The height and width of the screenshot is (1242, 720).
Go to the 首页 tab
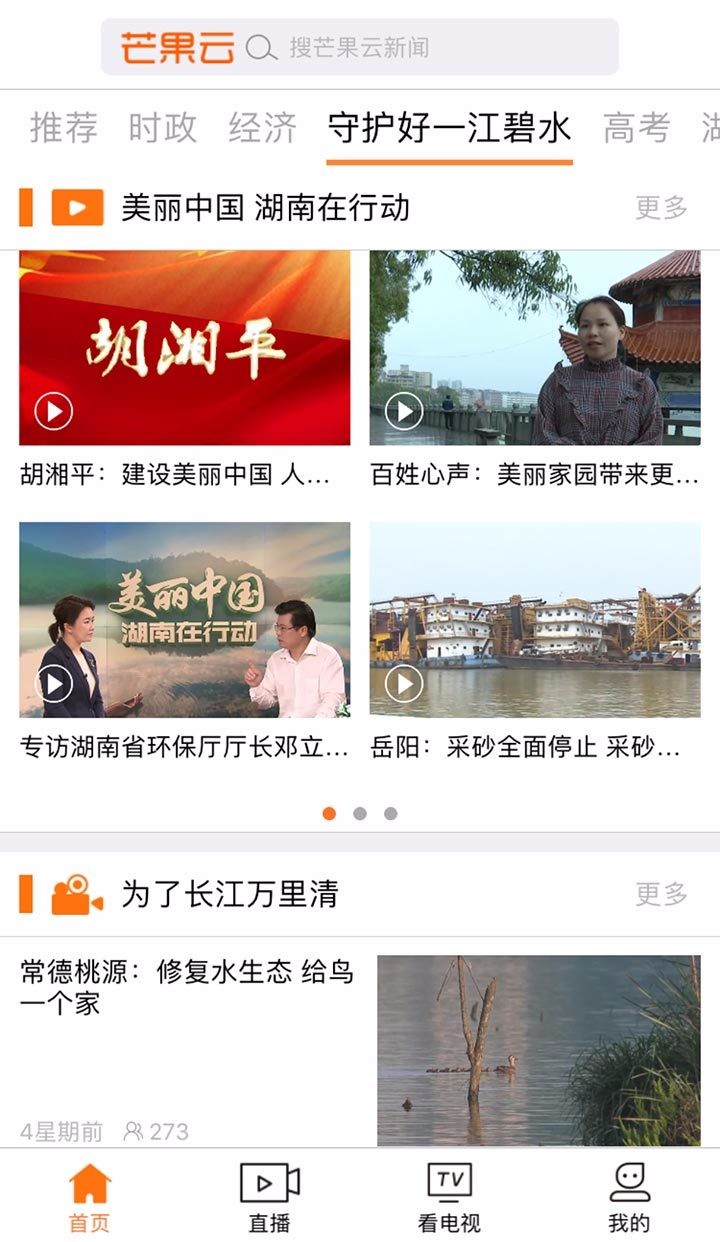[x=89, y=1197]
